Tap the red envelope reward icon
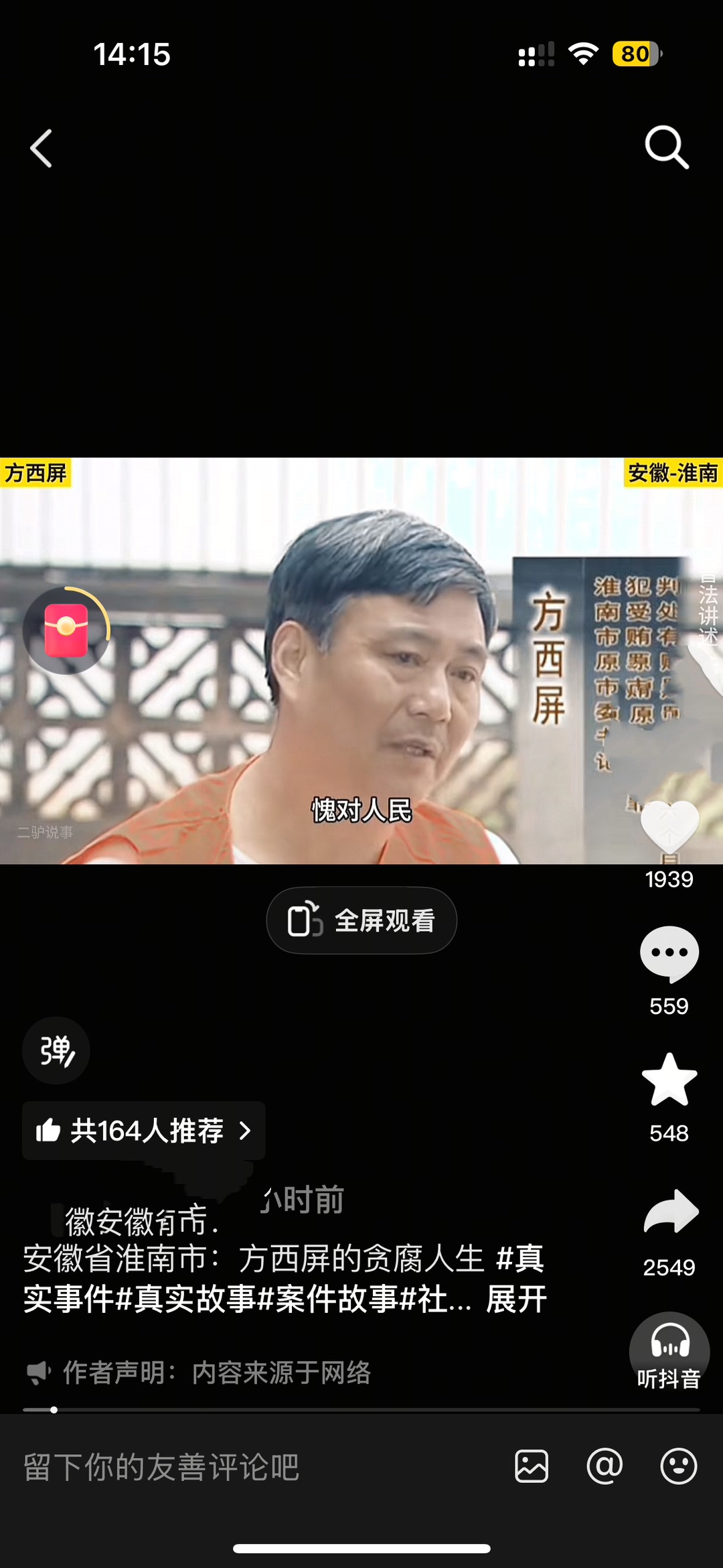The width and height of the screenshot is (723, 1568). click(x=66, y=630)
